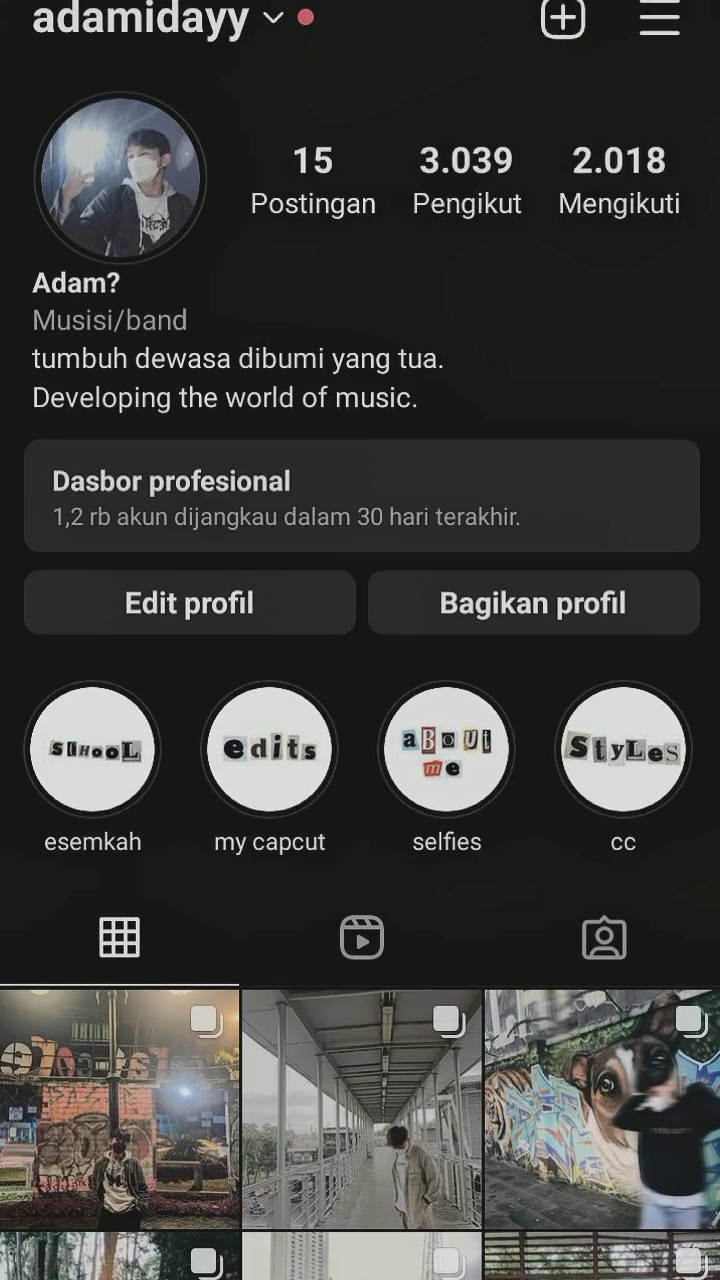Switch to the Reels tab

click(x=361, y=938)
